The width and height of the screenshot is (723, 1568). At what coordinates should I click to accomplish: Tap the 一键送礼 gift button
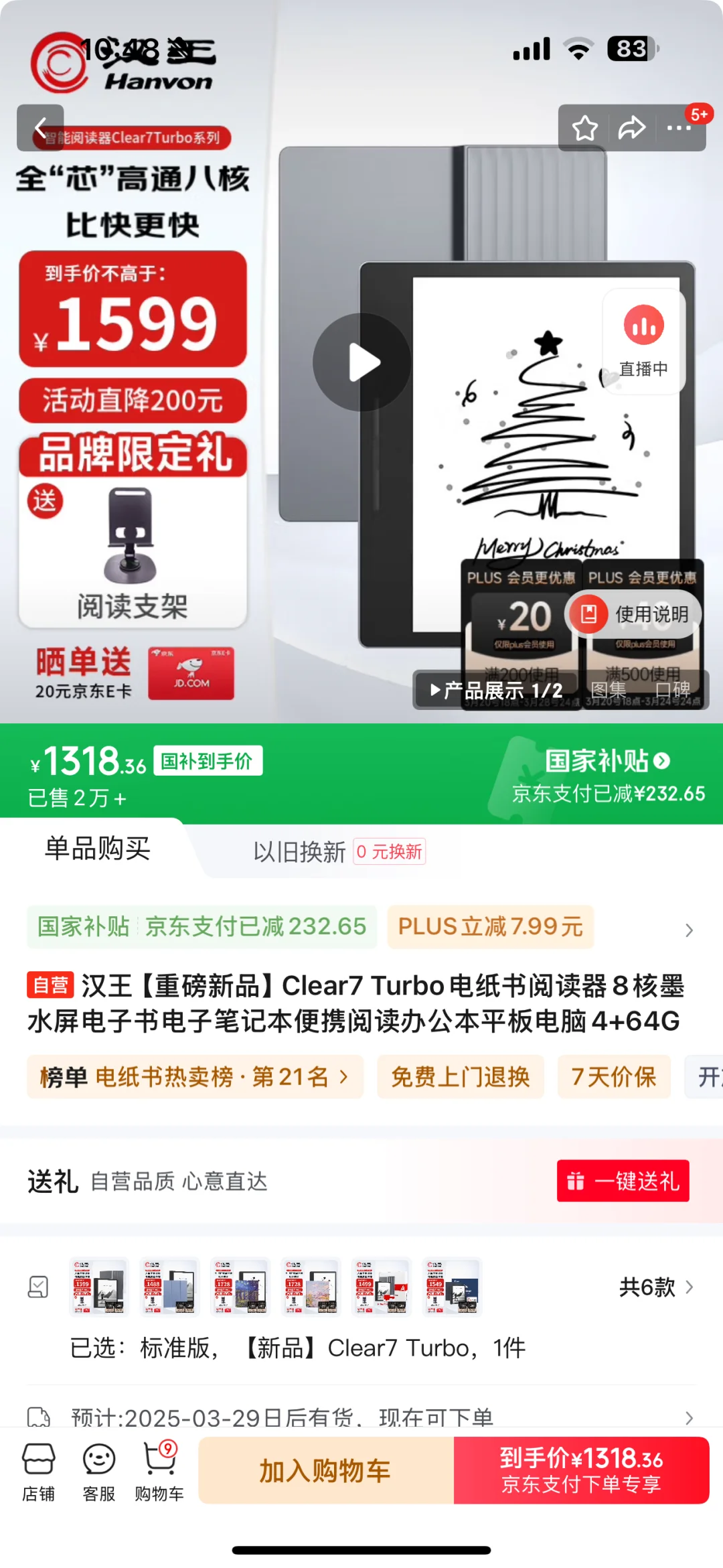(623, 1181)
